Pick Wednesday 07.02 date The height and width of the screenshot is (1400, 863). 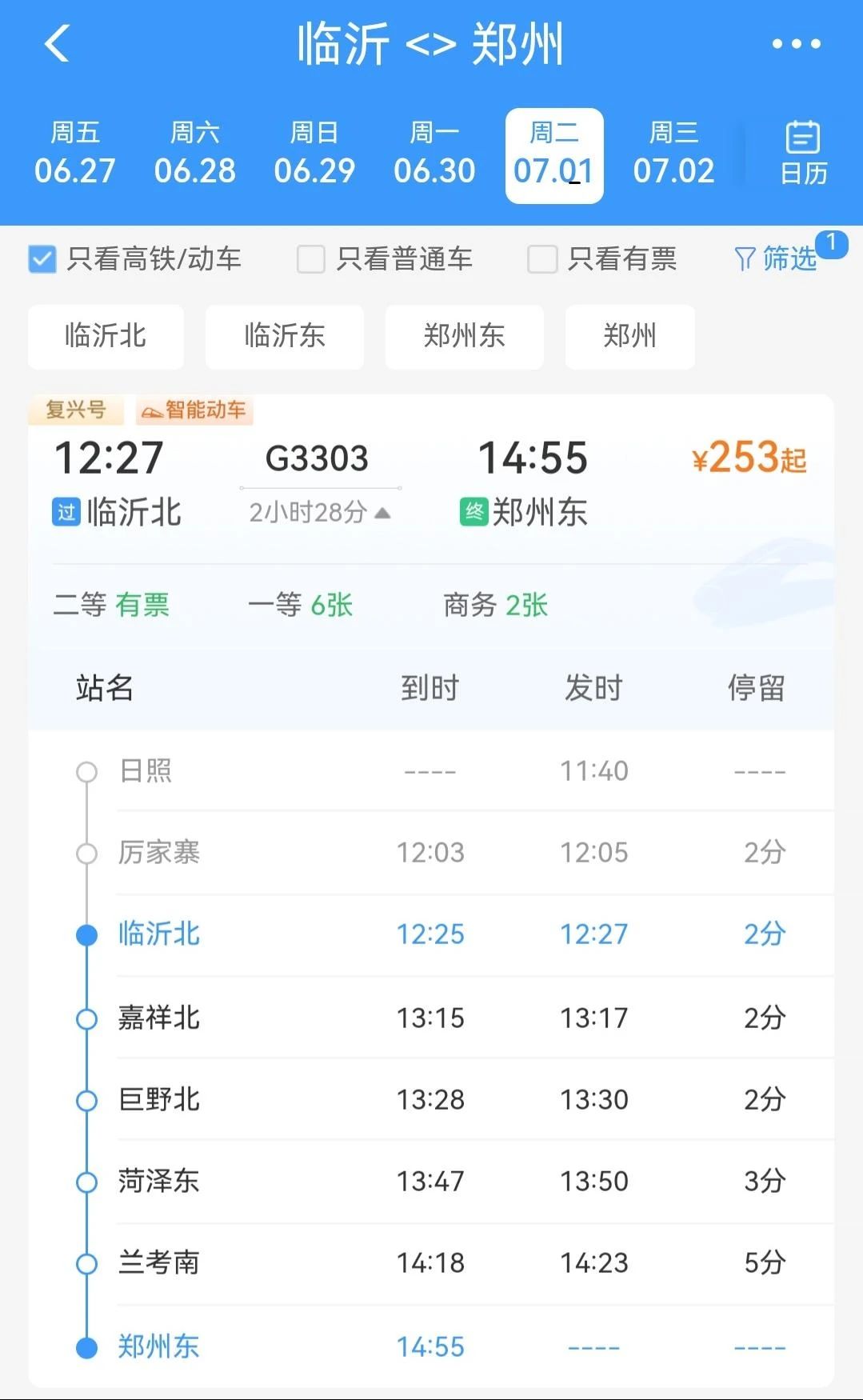click(673, 154)
